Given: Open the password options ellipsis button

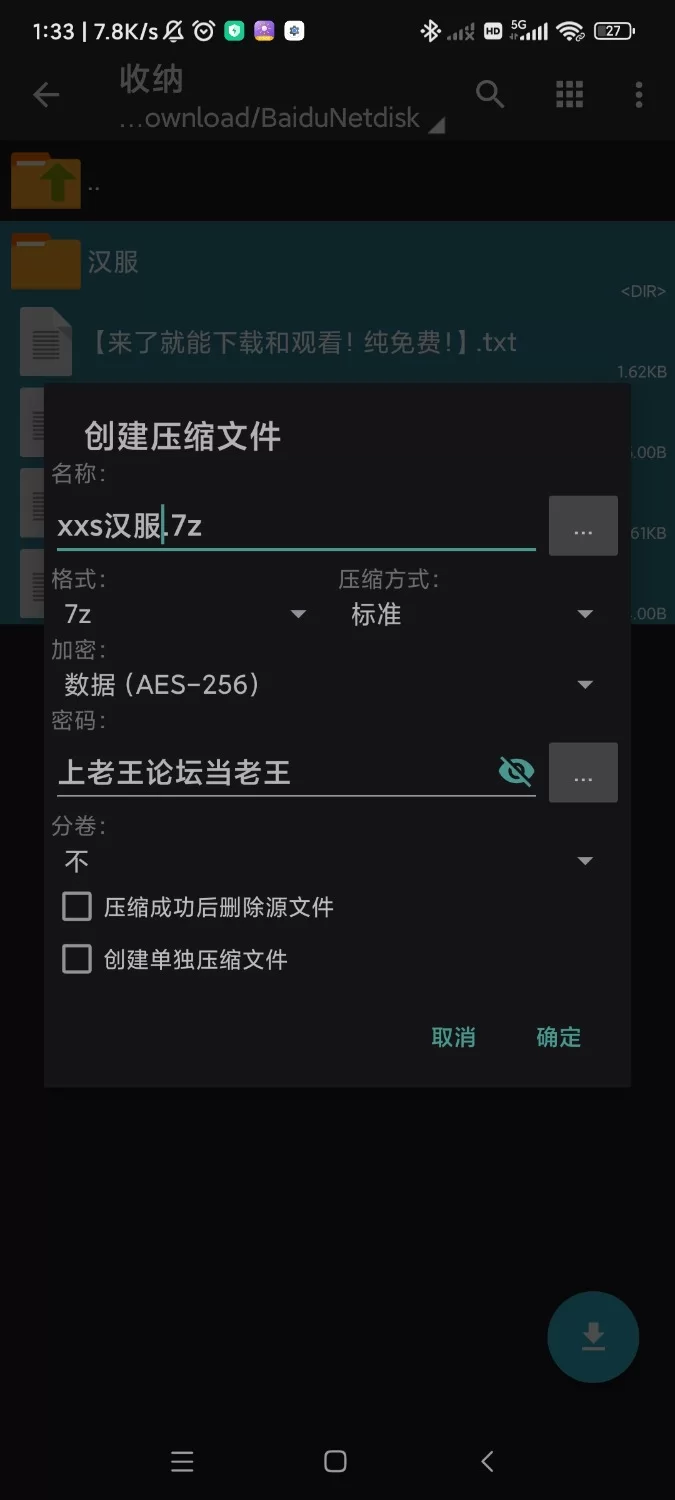Looking at the screenshot, I should [x=583, y=772].
